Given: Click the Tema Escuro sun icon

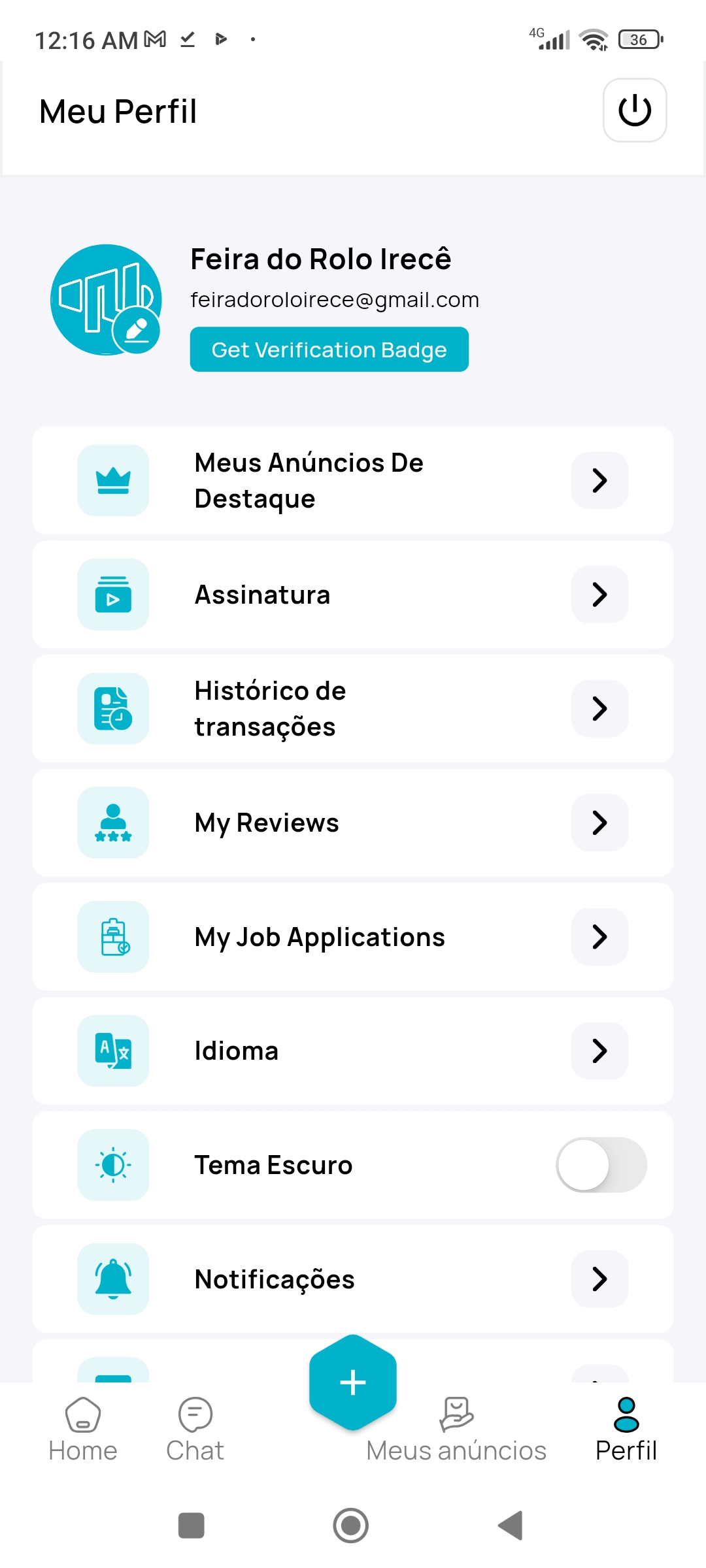Looking at the screenshot, I should [112, 1164].
